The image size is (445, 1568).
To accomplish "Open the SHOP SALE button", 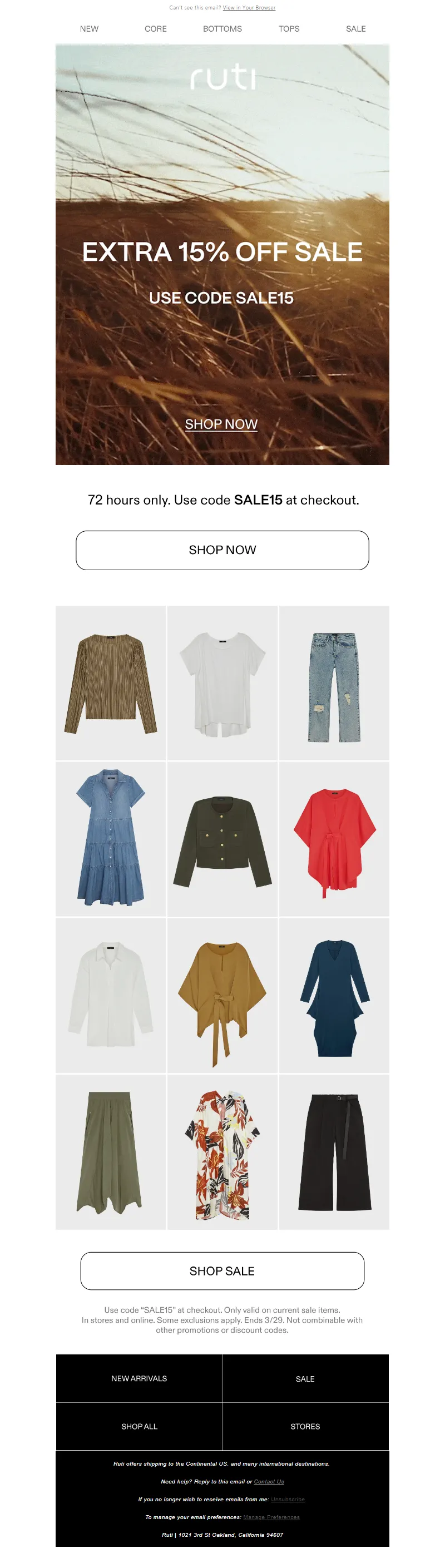I will click(x=222, y=1270).
